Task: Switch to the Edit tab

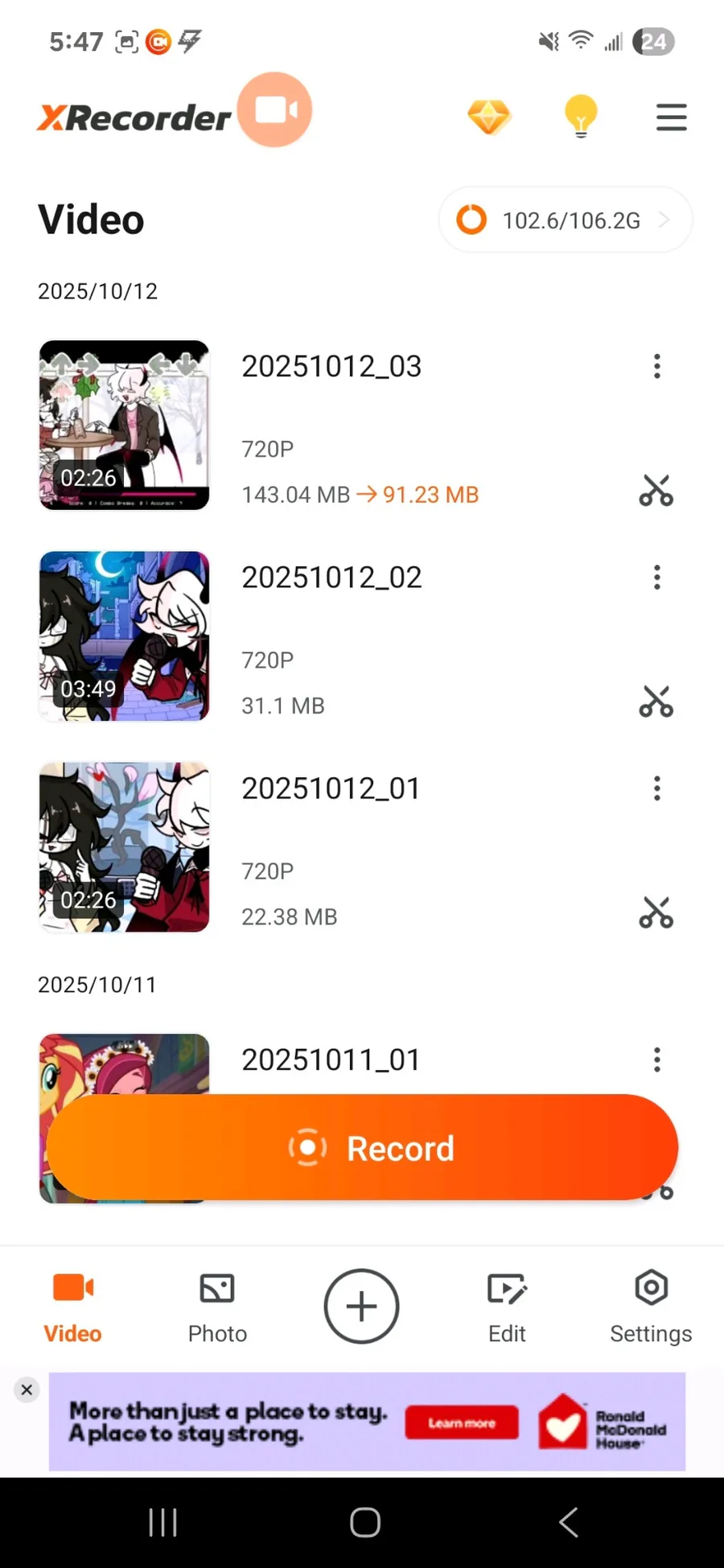Action: [x=507, y=1307]
